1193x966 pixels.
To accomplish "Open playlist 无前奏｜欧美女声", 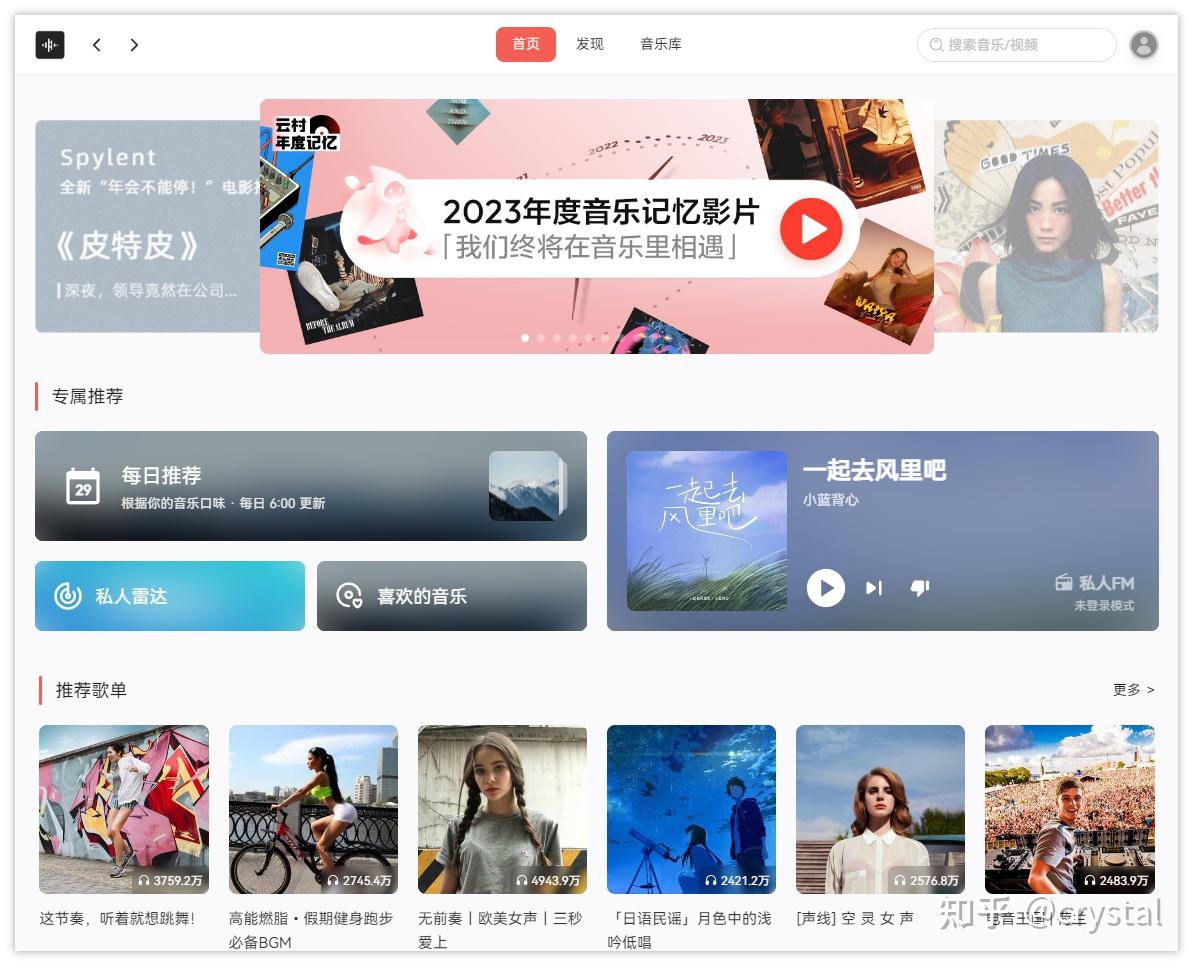I will 502,809.
